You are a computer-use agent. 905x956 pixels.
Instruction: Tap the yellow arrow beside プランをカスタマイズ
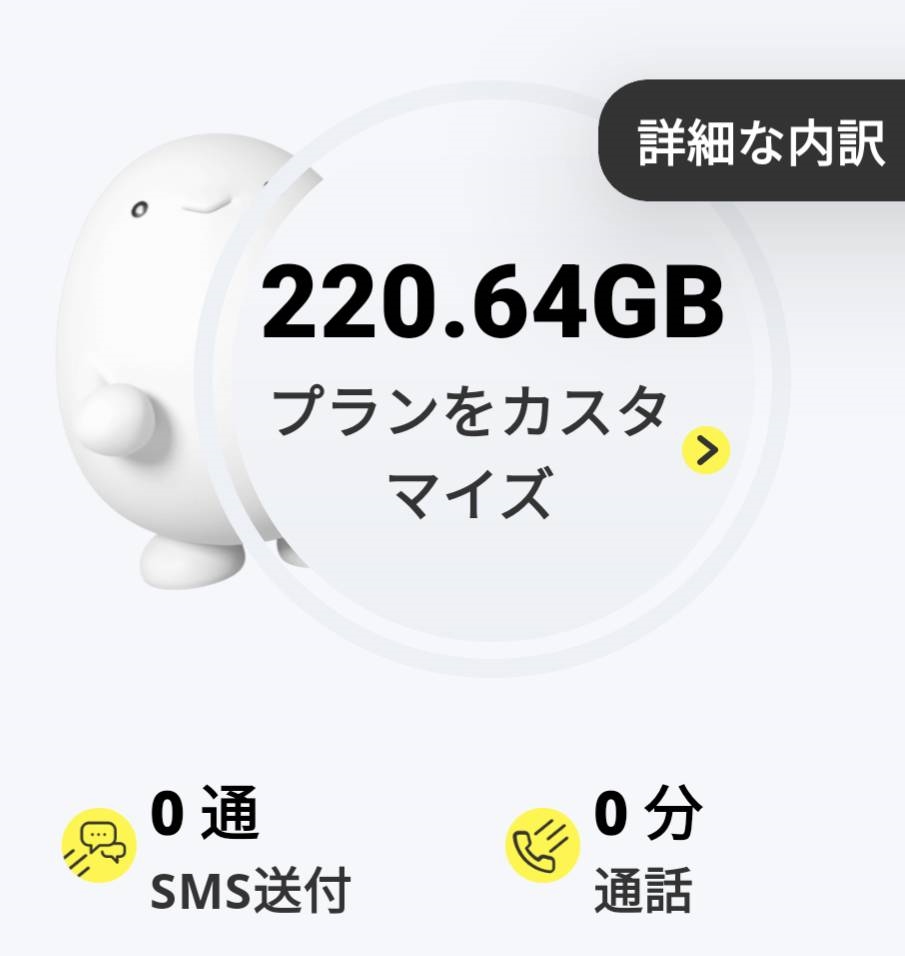coord(706,451)
